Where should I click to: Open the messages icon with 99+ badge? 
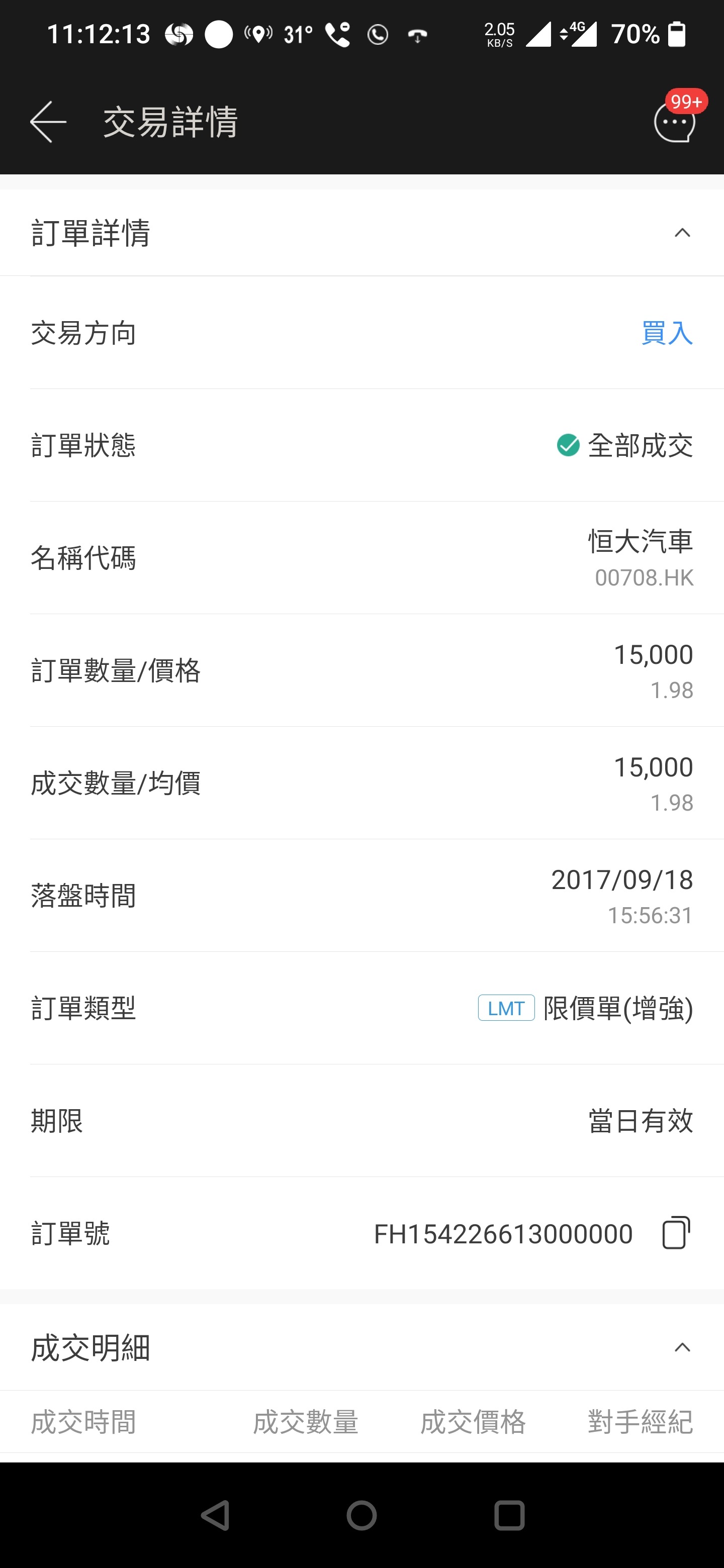675,122
